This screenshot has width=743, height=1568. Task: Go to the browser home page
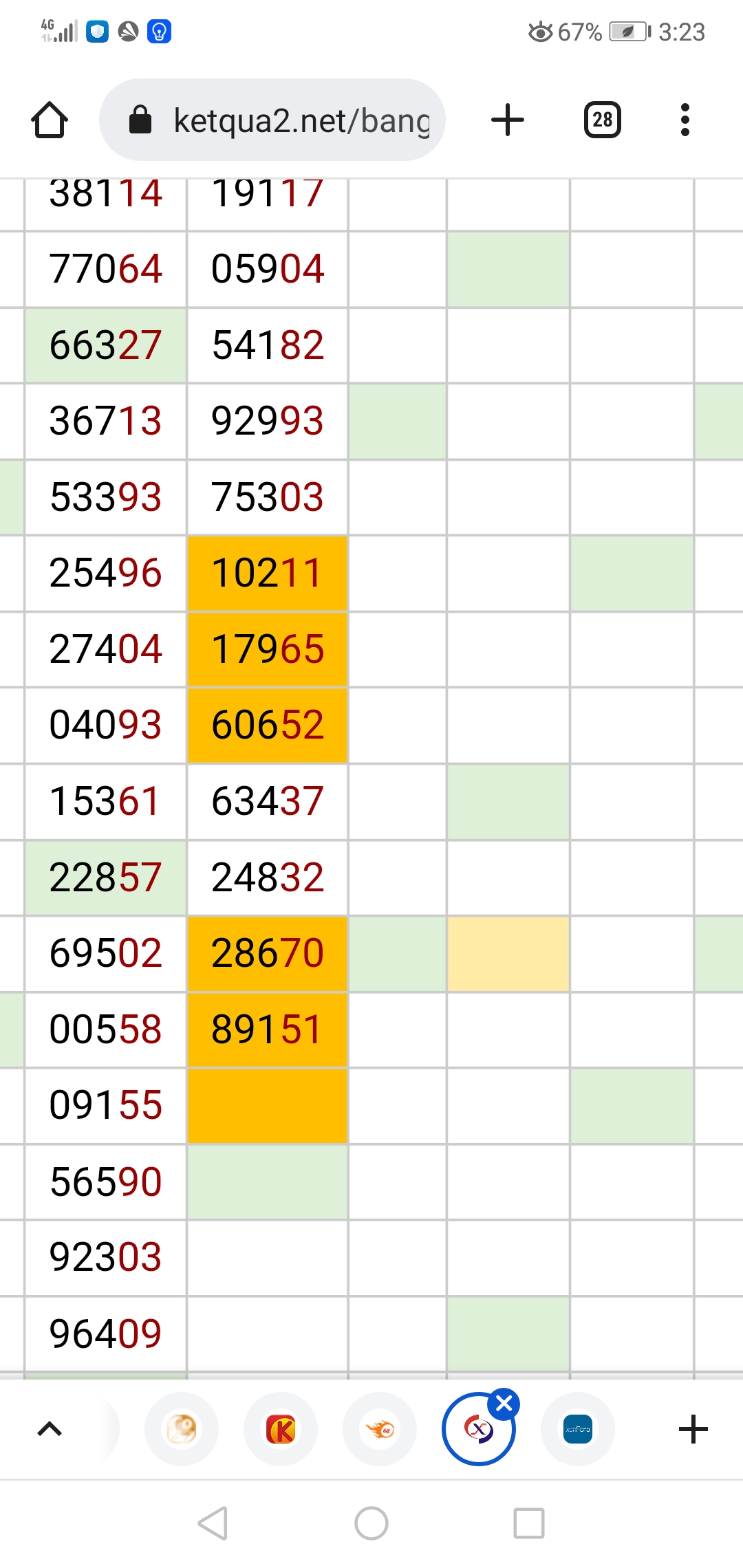click(50, 120)
